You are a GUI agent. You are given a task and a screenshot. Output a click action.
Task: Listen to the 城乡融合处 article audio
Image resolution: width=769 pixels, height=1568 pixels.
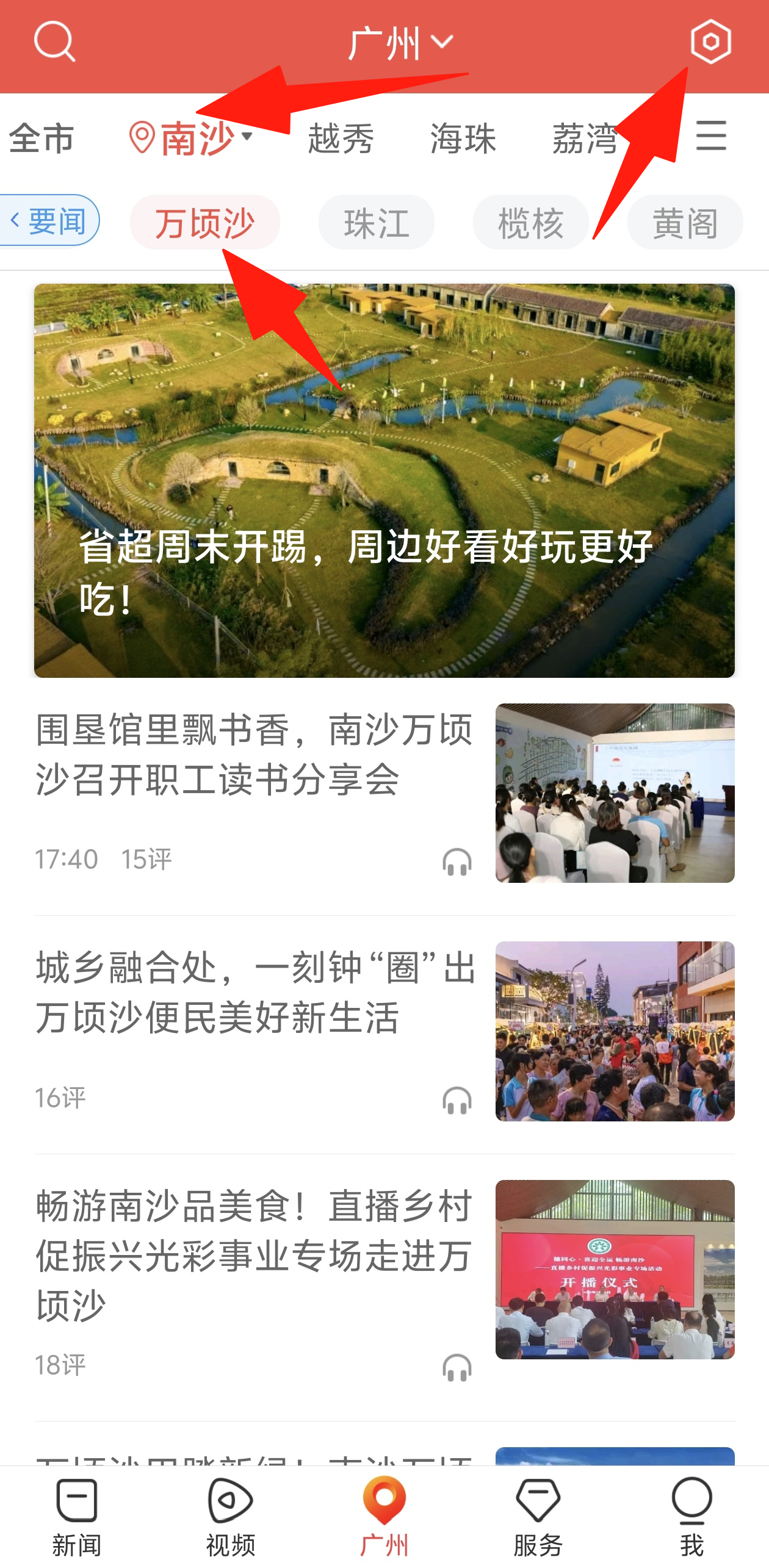[x=457, y=1101]
